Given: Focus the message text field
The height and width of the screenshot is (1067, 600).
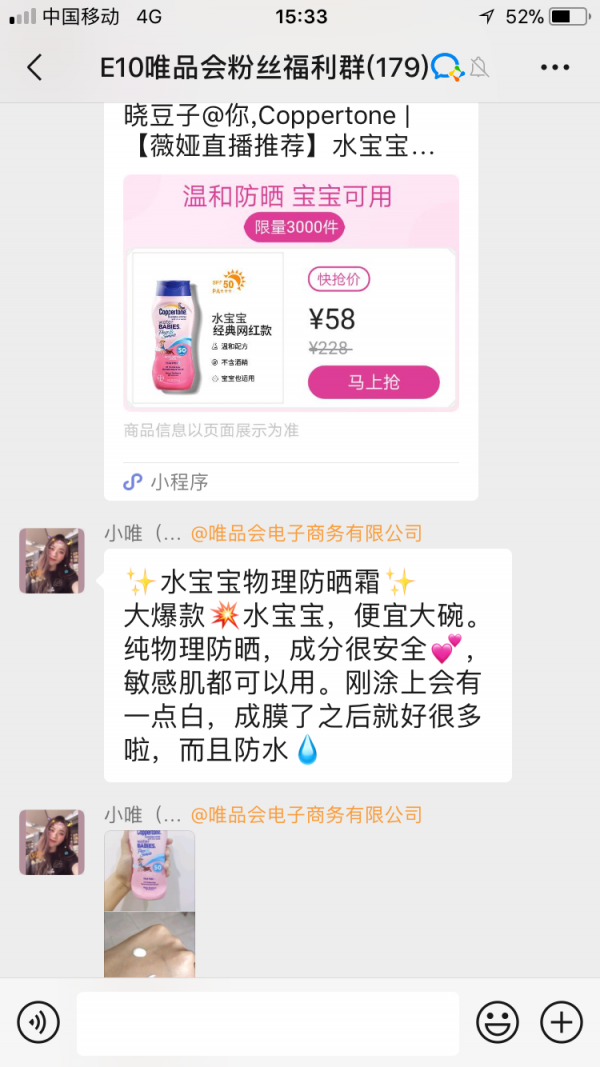Looking at the screenshot, I should (267, 1023).
